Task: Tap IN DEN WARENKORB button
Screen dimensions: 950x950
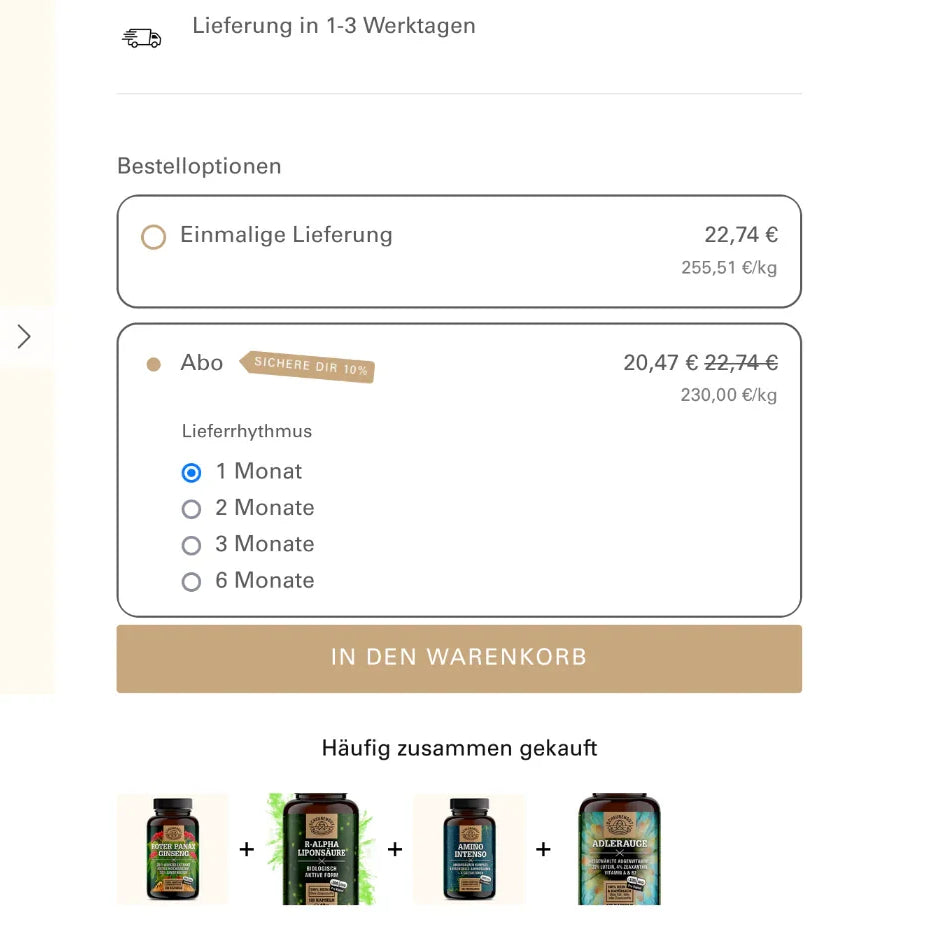Action: pos(459,658)
